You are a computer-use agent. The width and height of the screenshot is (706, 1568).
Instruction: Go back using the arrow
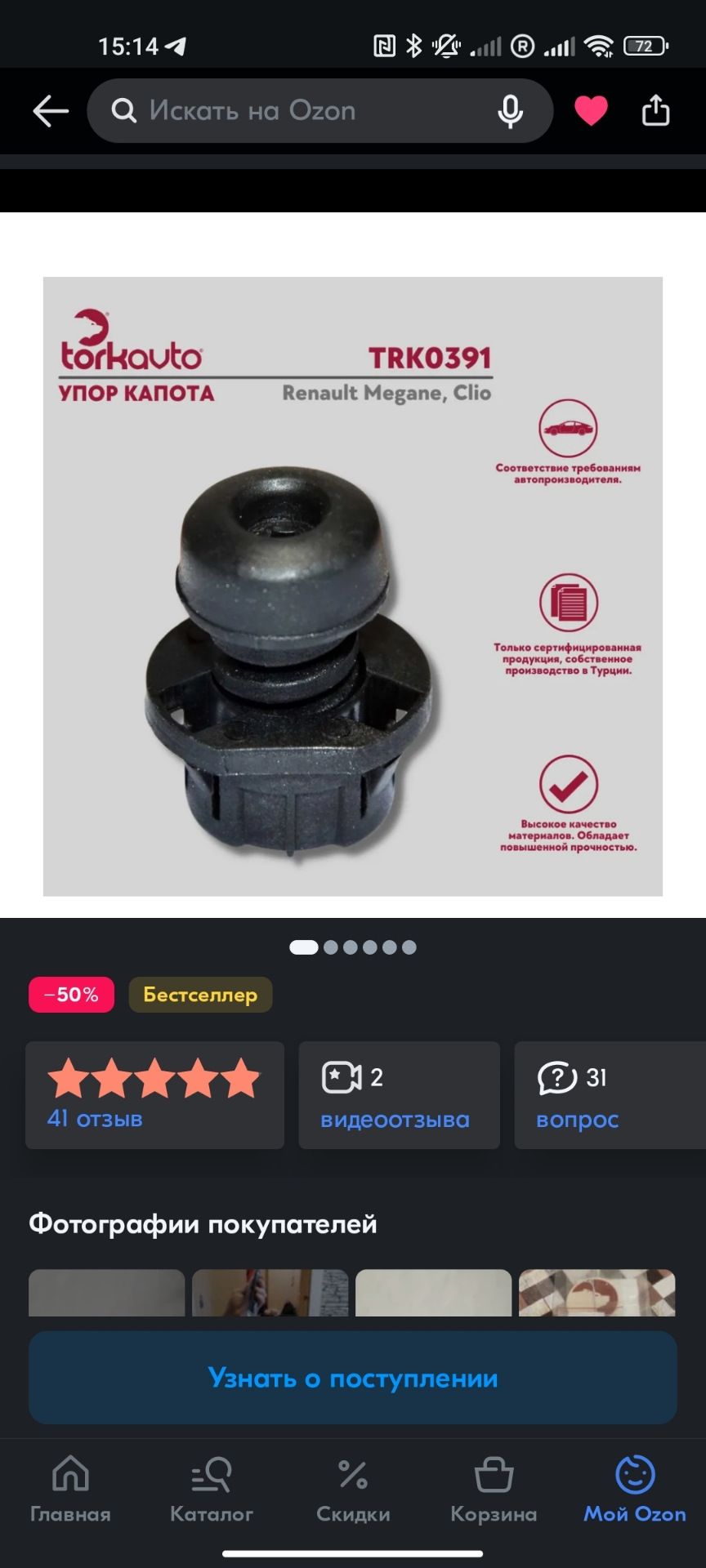tap(51, 111)
